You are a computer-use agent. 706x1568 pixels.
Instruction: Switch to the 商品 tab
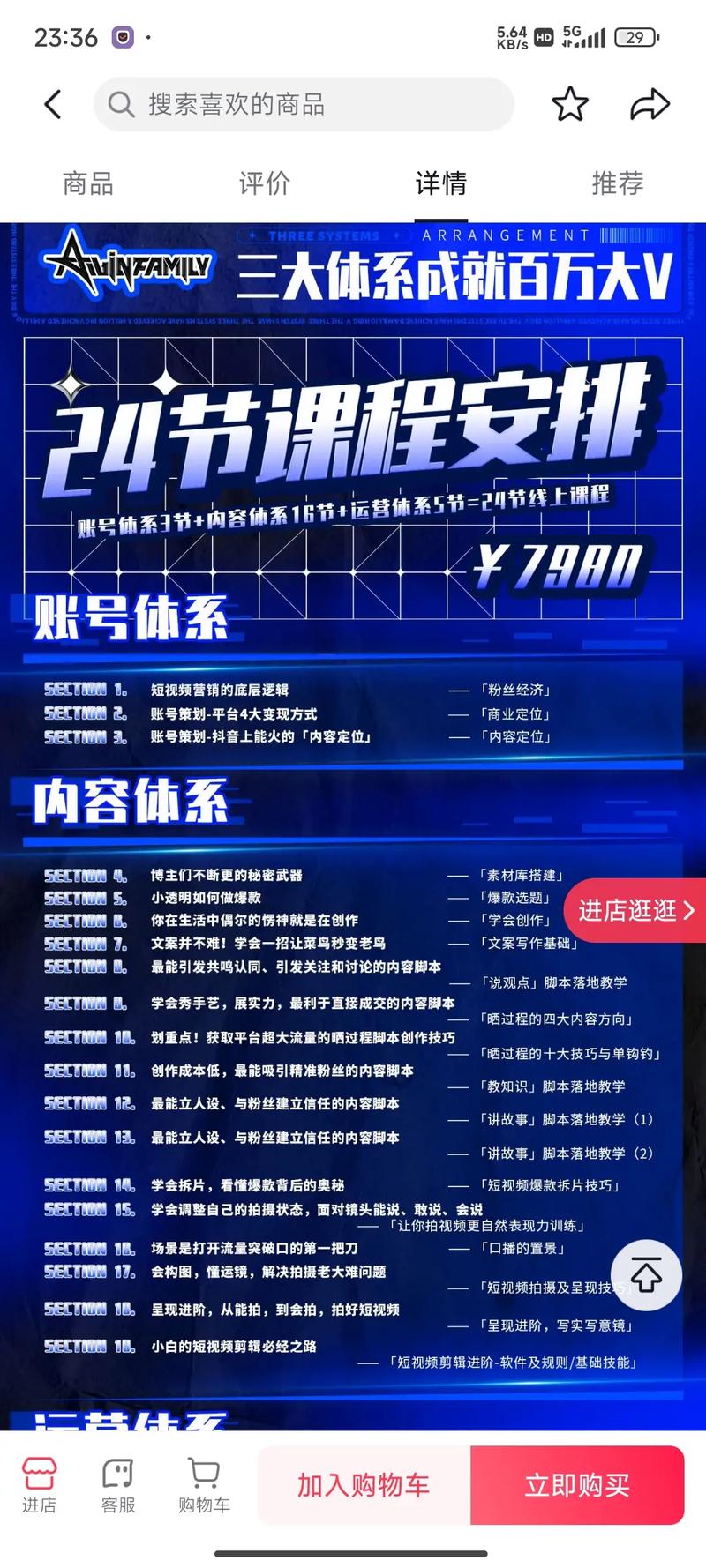[x=88, y=183]
